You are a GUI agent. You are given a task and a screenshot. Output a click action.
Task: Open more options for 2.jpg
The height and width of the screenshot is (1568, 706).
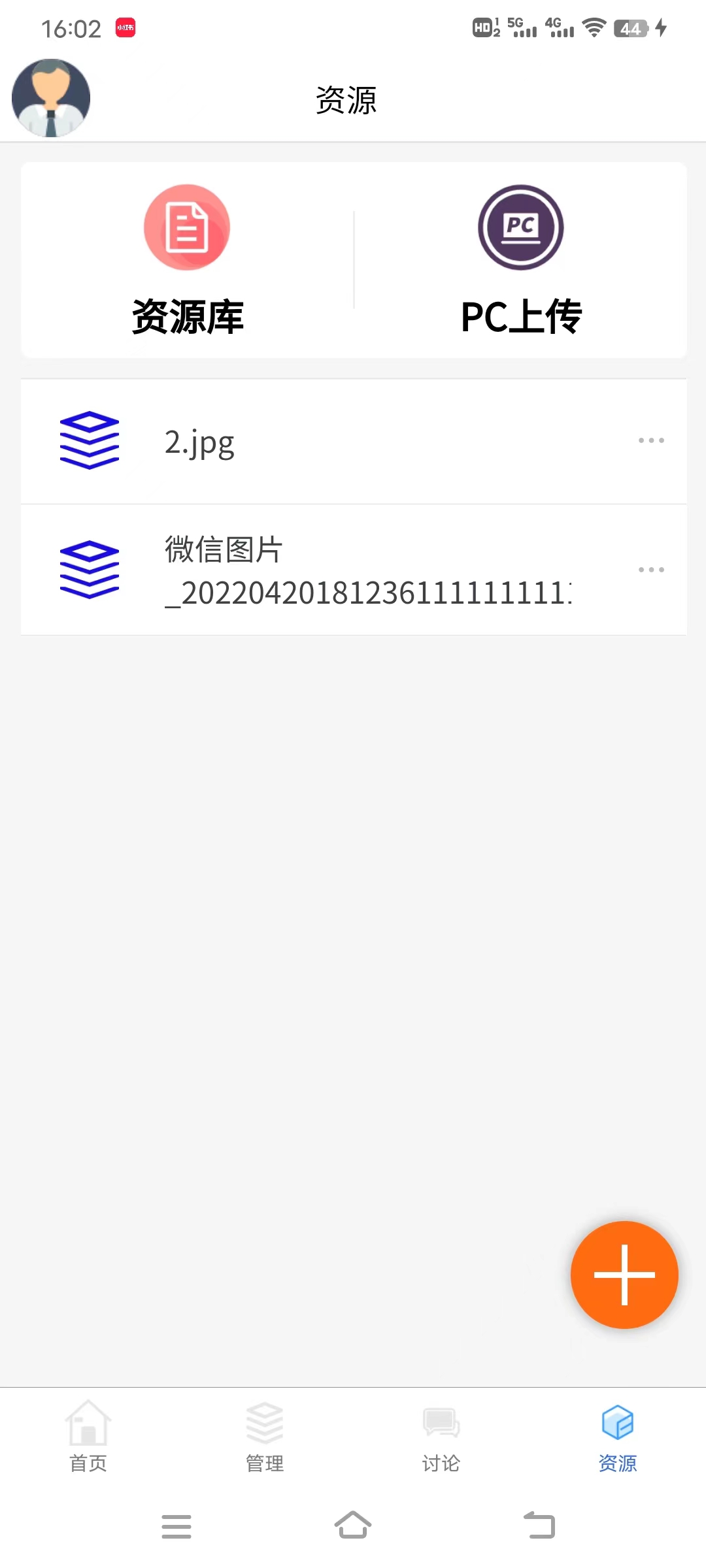click(x=651, y=441)
